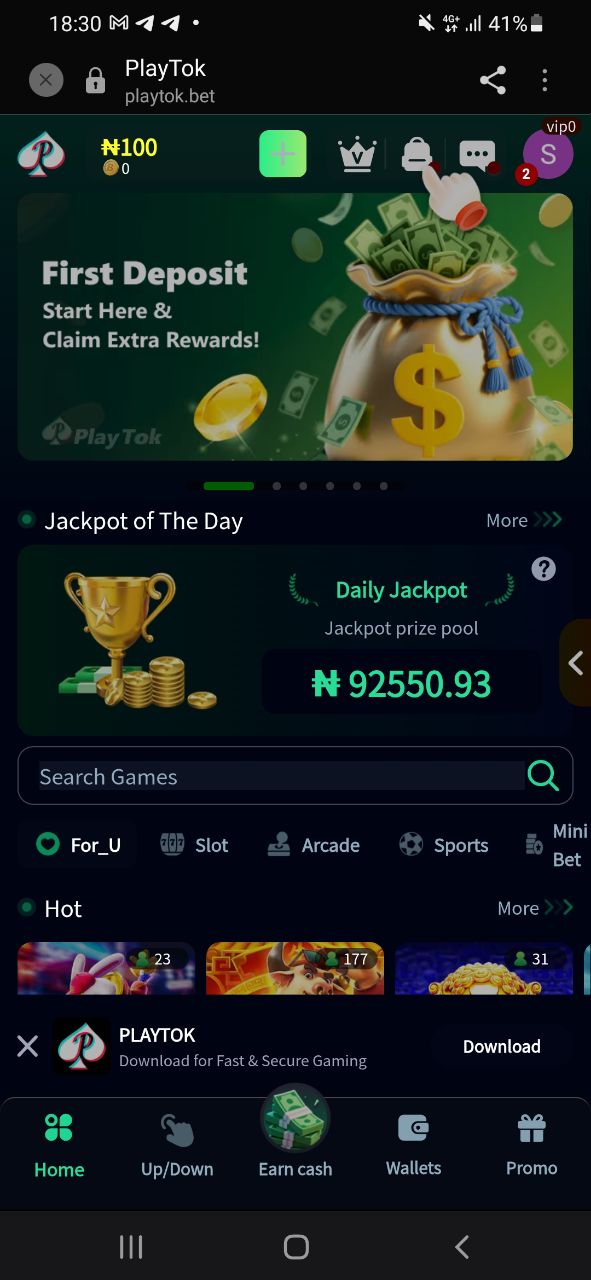
Task: Open the Daily Jackpot help icon
Action: (x=543, y=569)
